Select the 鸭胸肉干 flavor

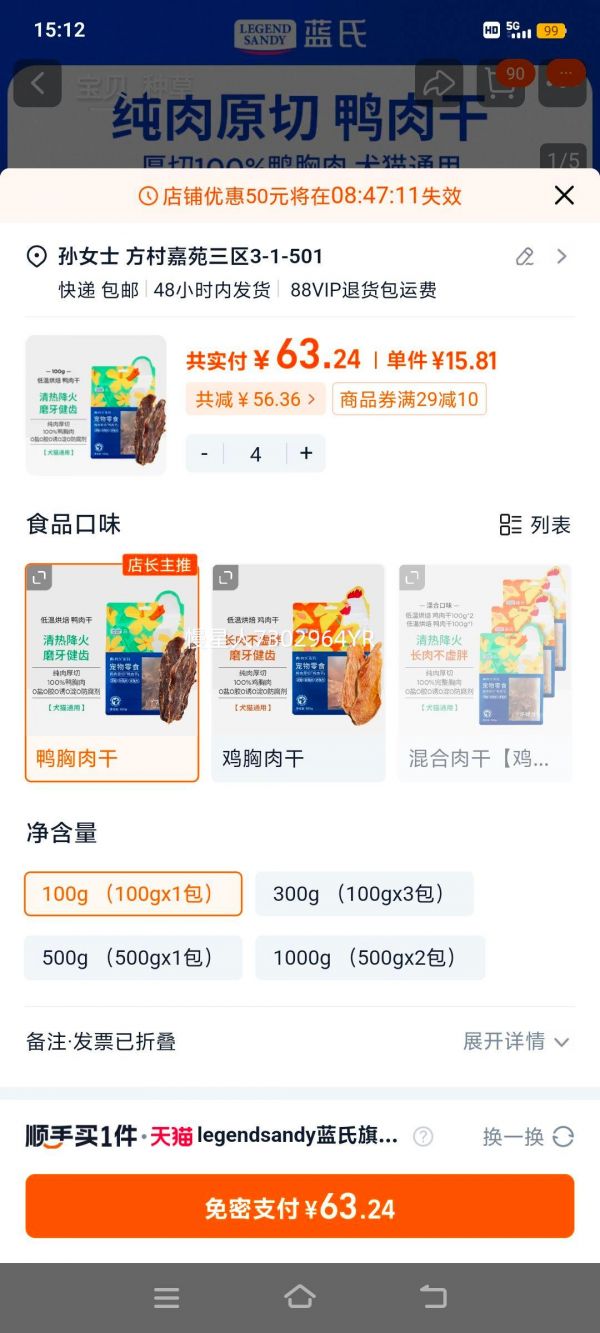click(x=111, y=672)
